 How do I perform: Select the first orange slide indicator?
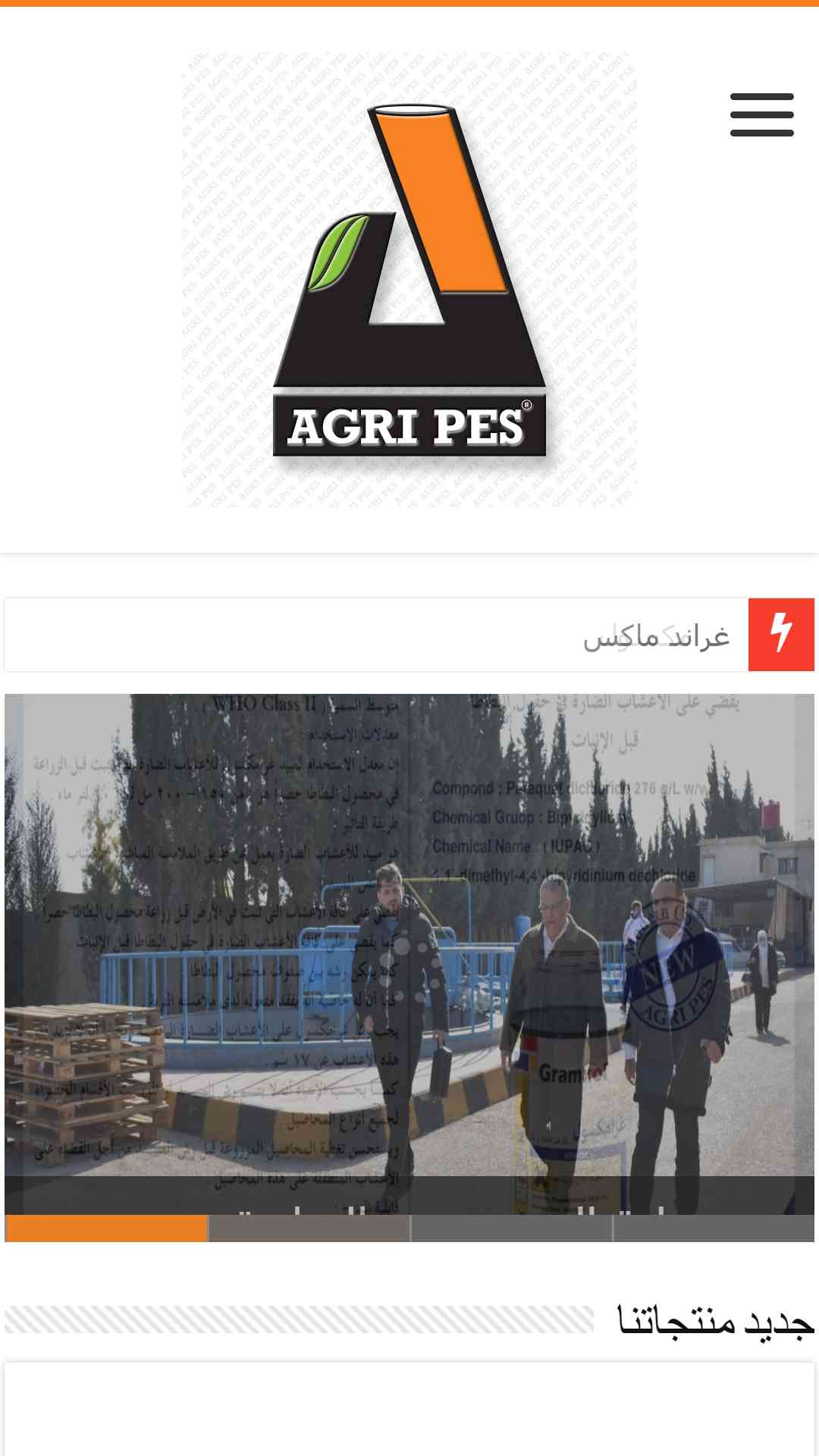pos(106,1228)
